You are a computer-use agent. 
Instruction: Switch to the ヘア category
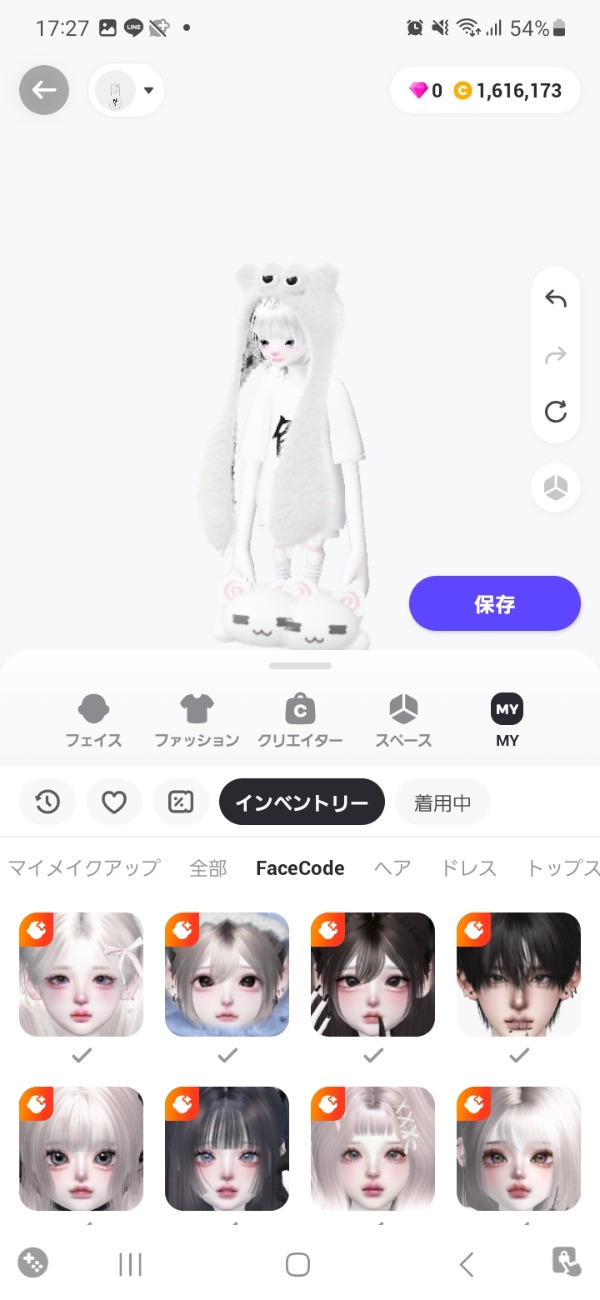click(x=393, y=868)
